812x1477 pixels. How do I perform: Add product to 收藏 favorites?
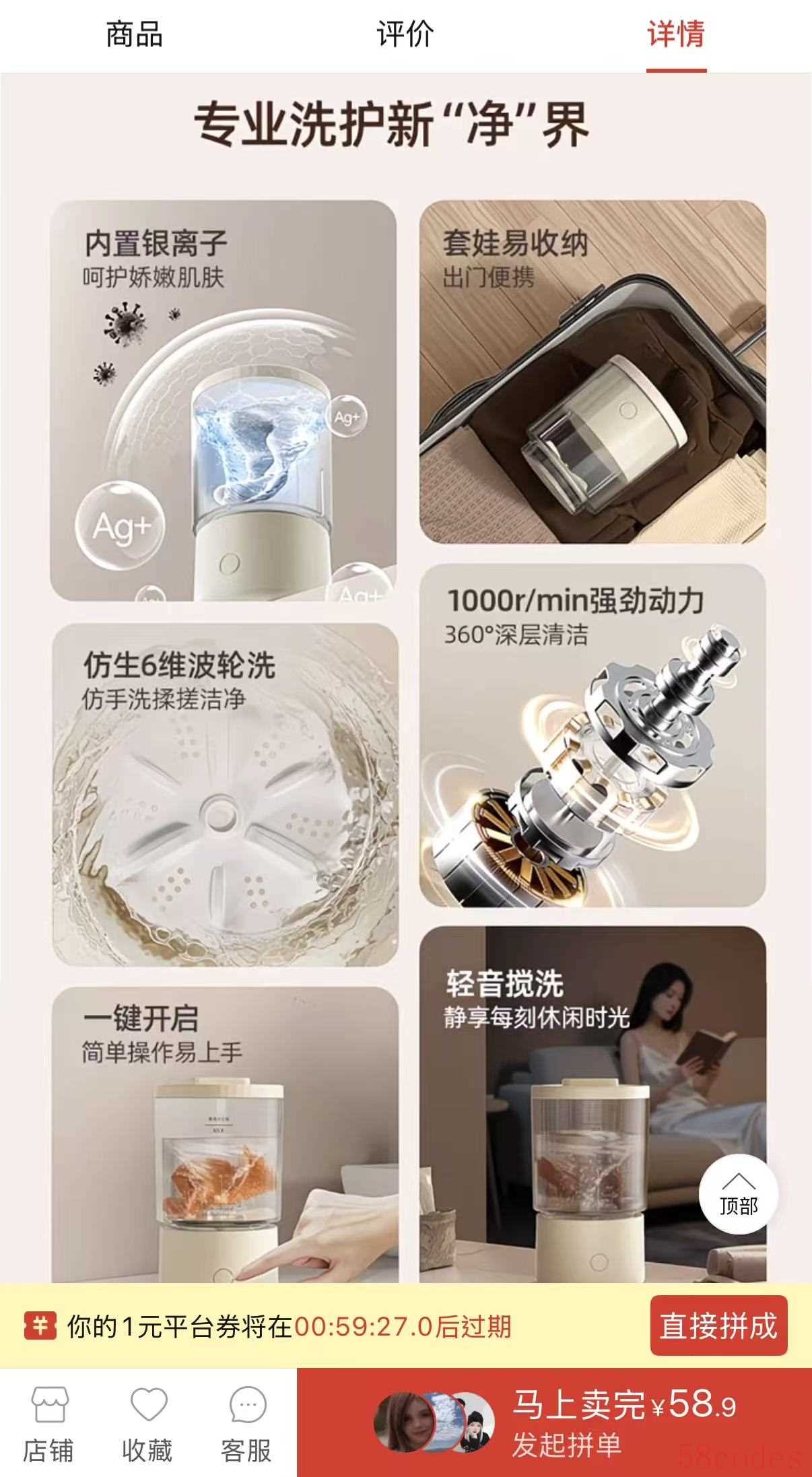(x=147, y=1422)
